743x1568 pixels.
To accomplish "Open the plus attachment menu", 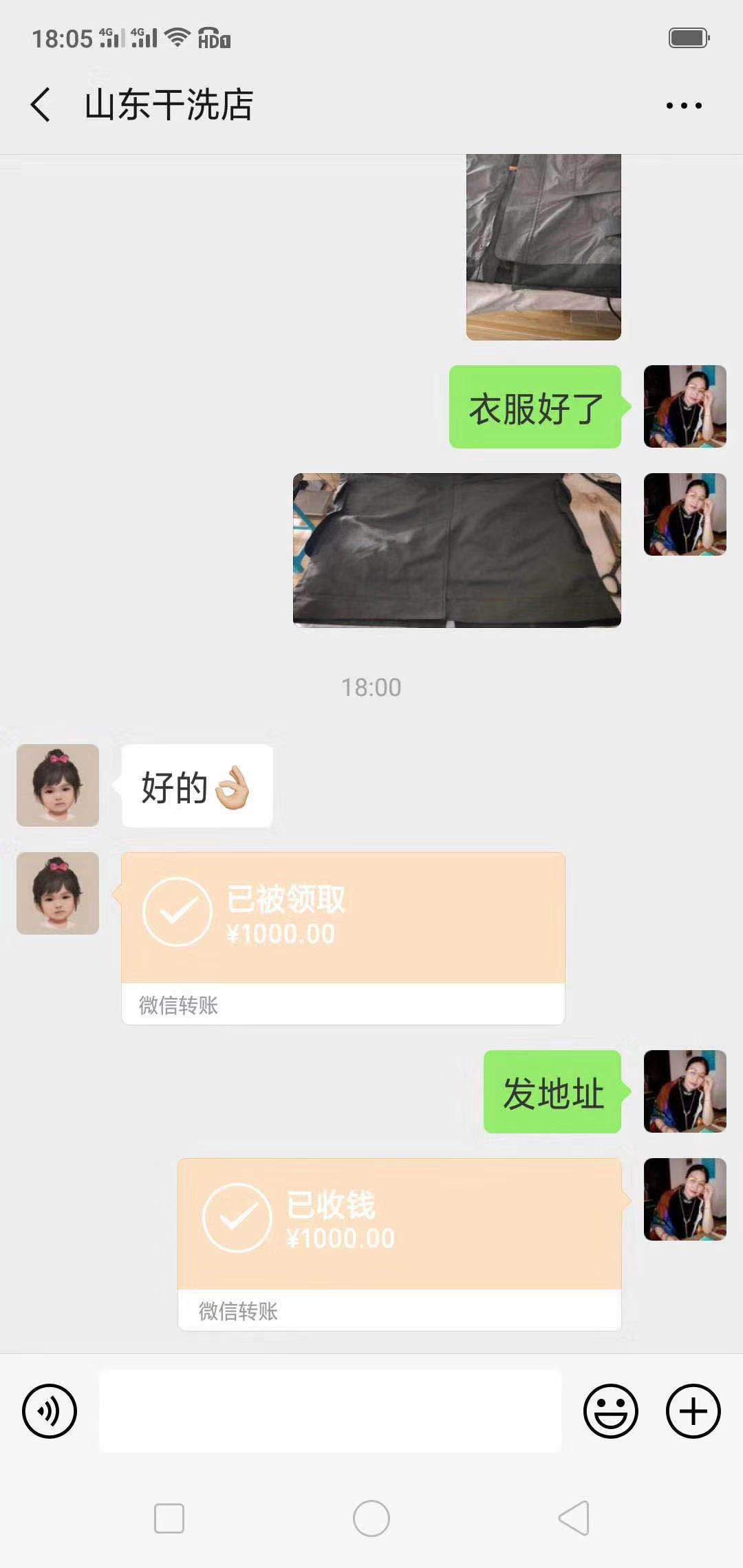I will (693, 1411).
